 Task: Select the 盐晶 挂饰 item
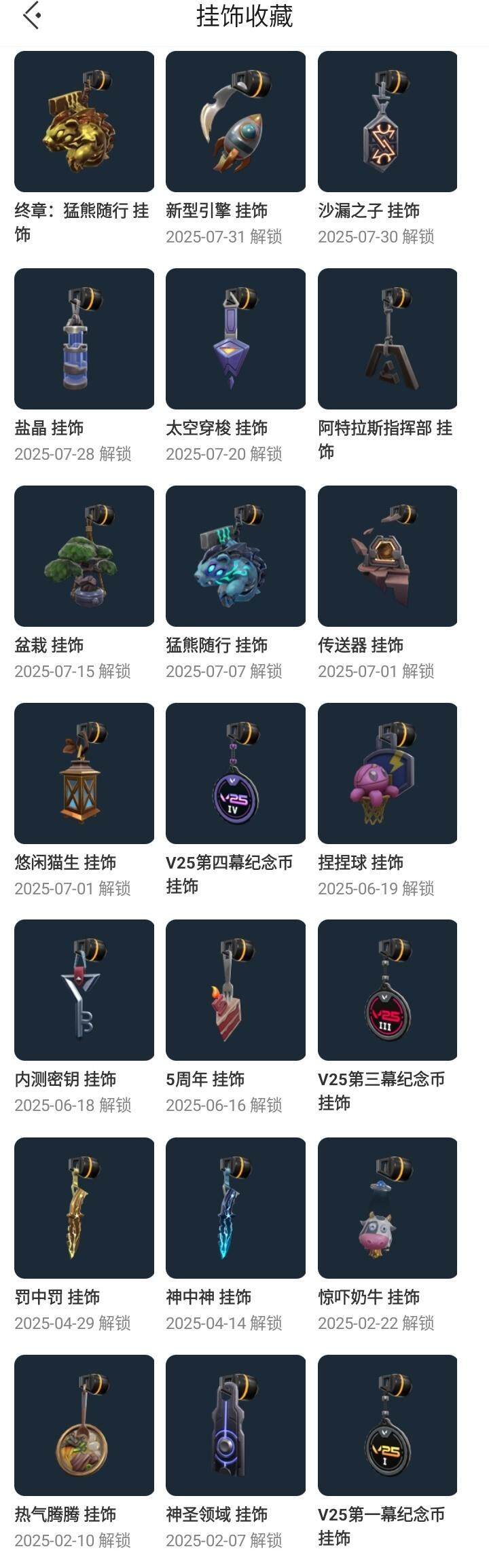pos(84,339)
